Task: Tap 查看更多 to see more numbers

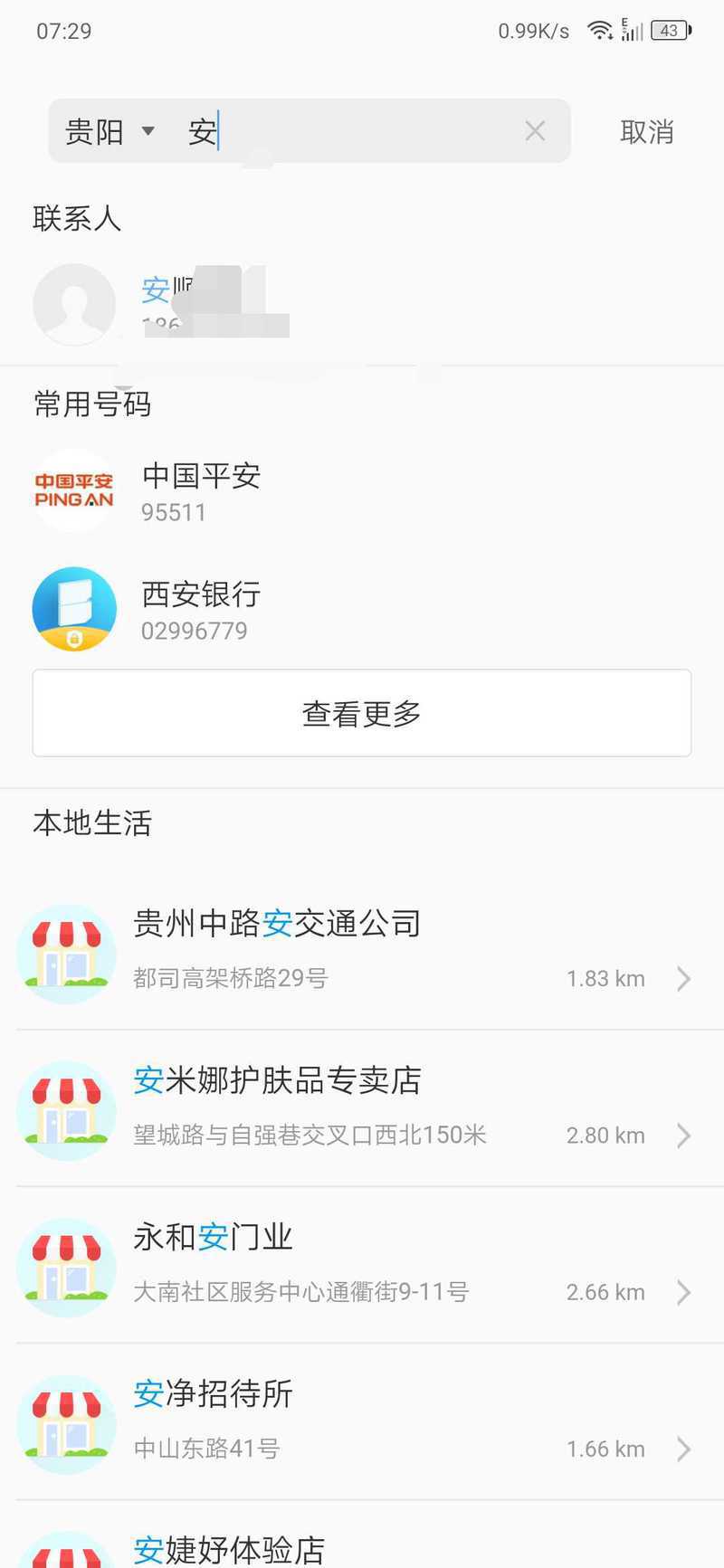Action: [362, 713]
